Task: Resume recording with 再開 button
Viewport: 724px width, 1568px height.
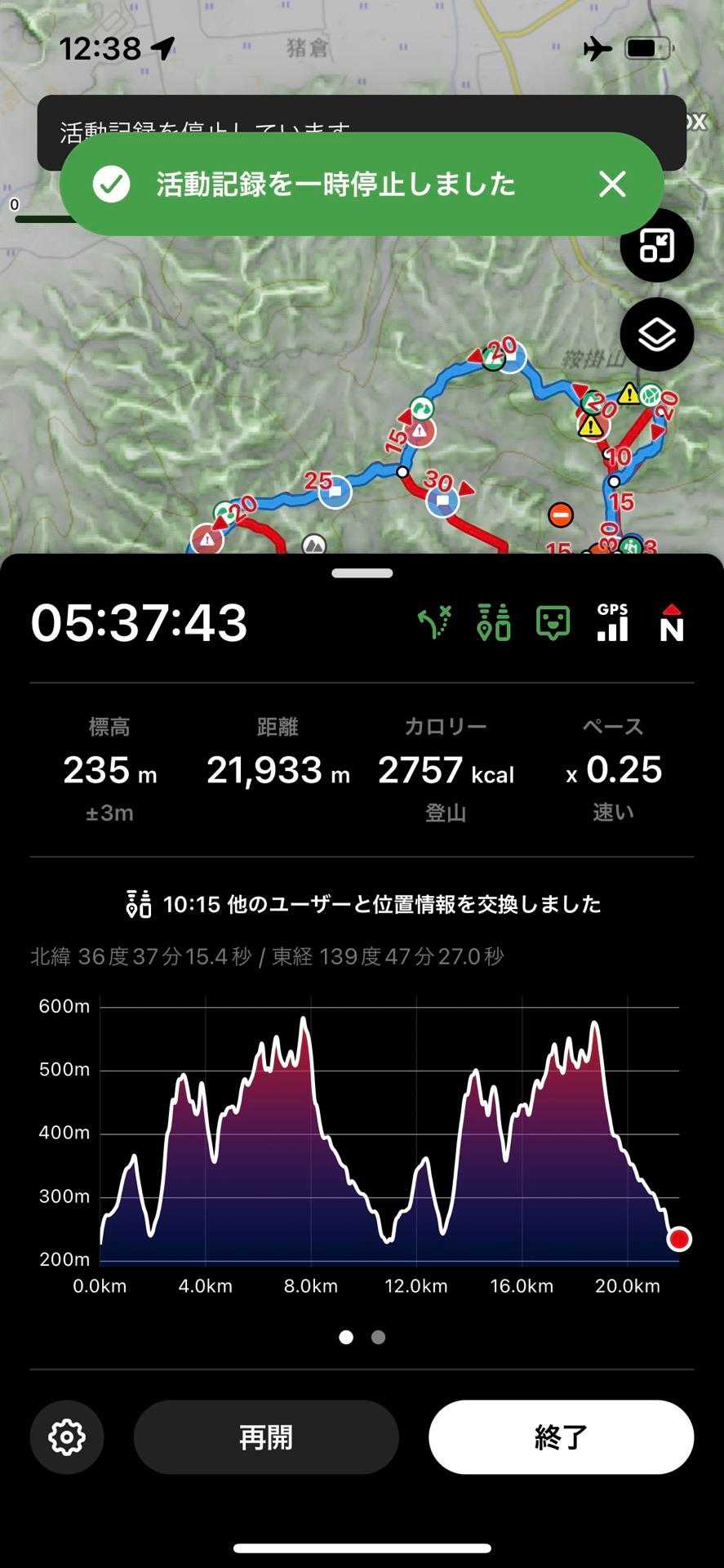Action: click(266, 1437)
